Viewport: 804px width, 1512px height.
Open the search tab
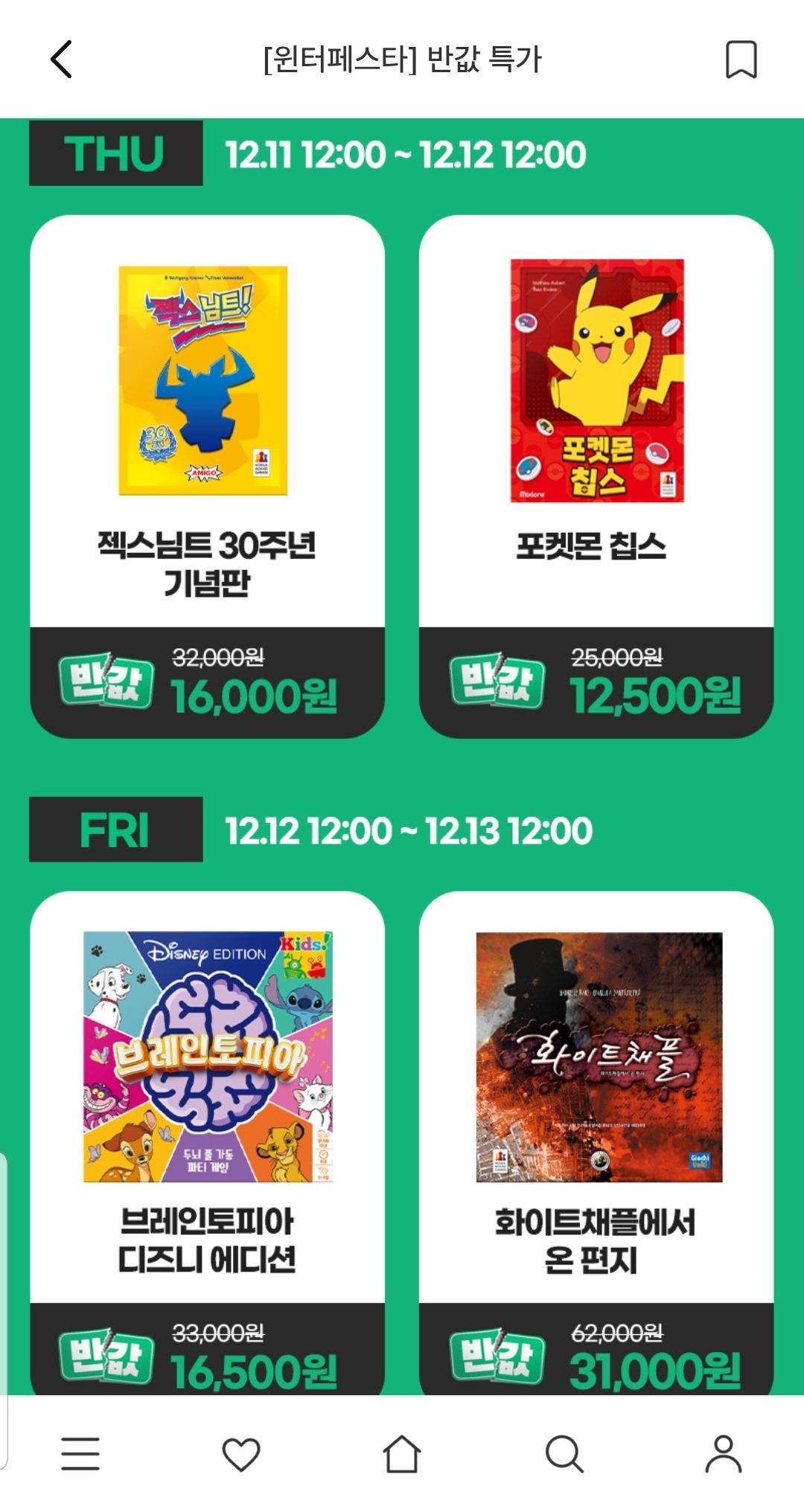coord(564,1453)
